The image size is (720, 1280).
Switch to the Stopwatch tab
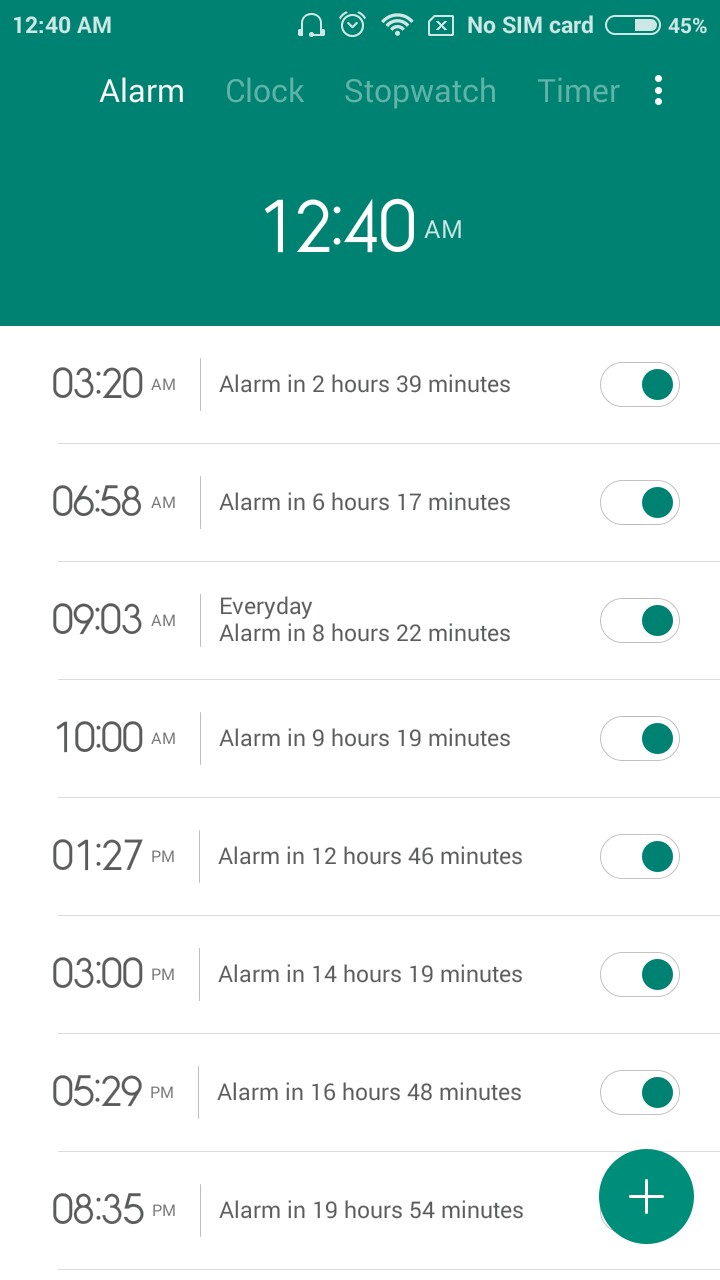(x=420, y=91)
